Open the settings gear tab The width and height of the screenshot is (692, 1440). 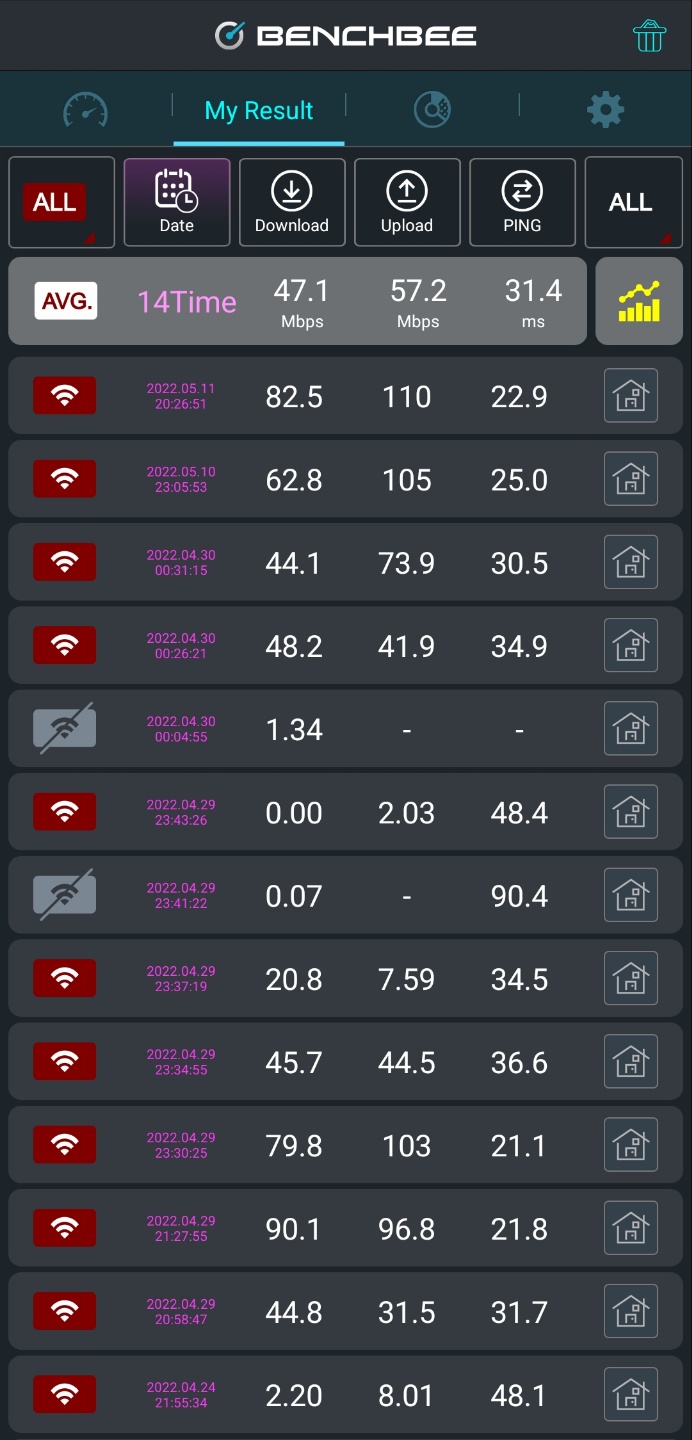click(x=605, y=110)
